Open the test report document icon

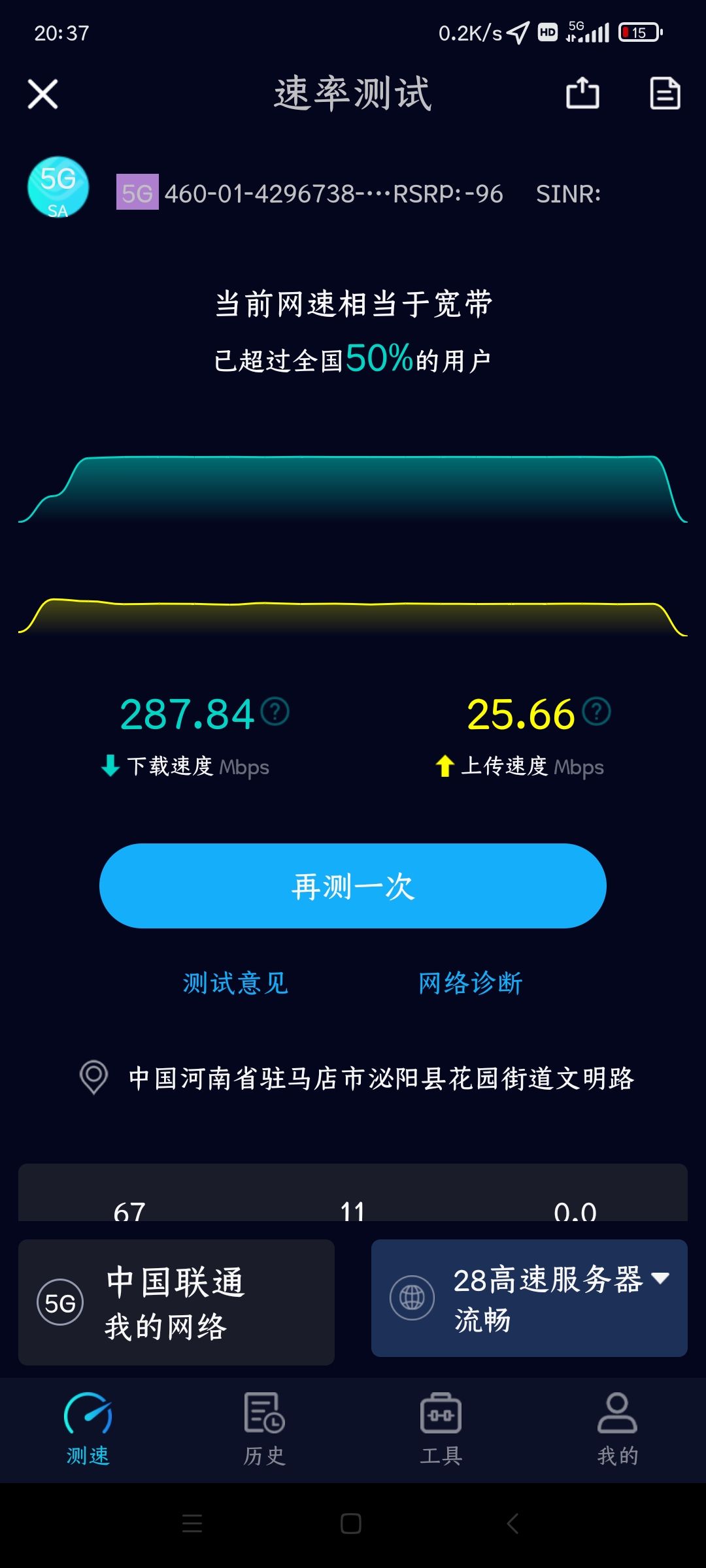tap(665, 93)
